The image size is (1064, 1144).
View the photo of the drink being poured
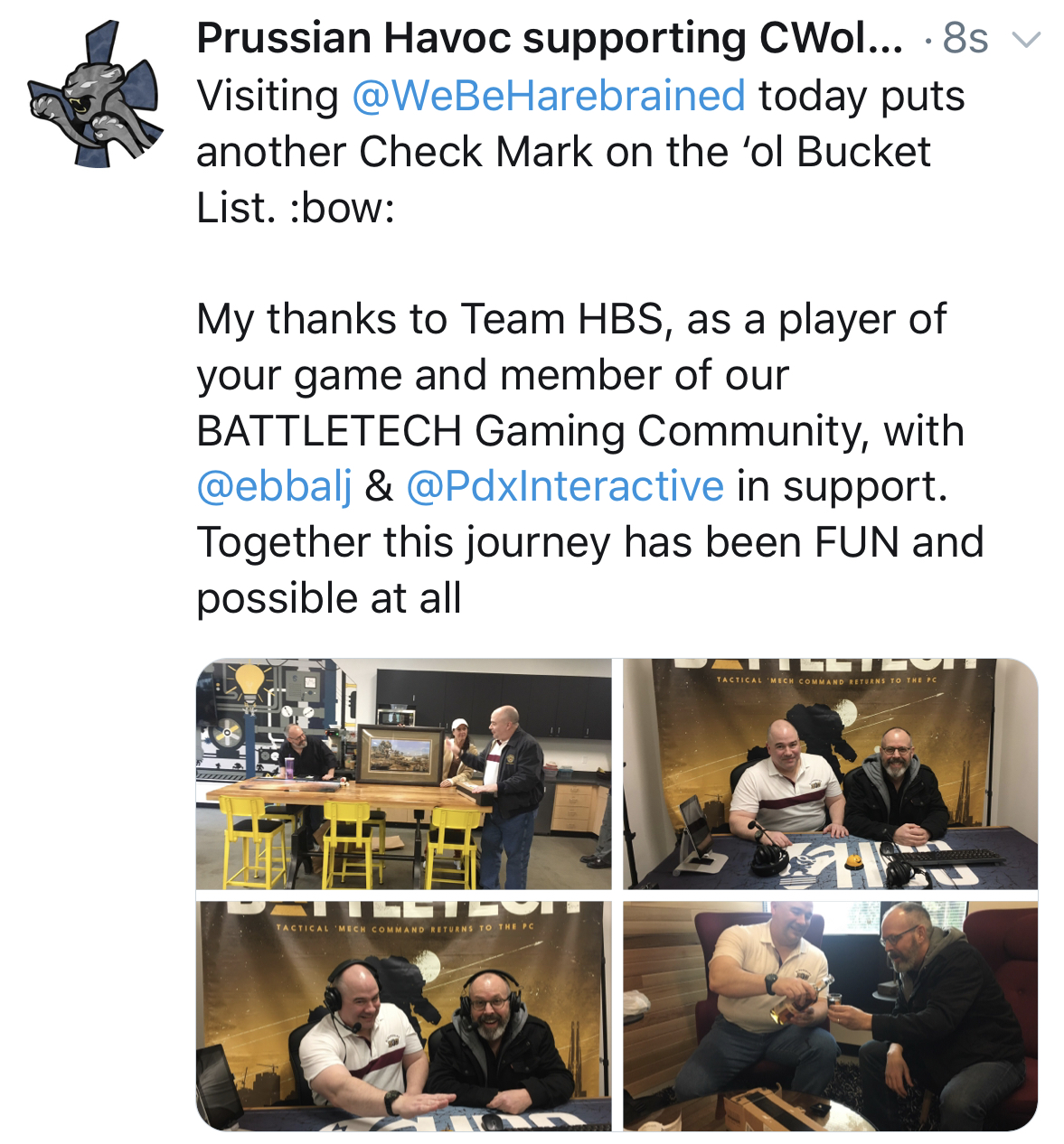830,1015
